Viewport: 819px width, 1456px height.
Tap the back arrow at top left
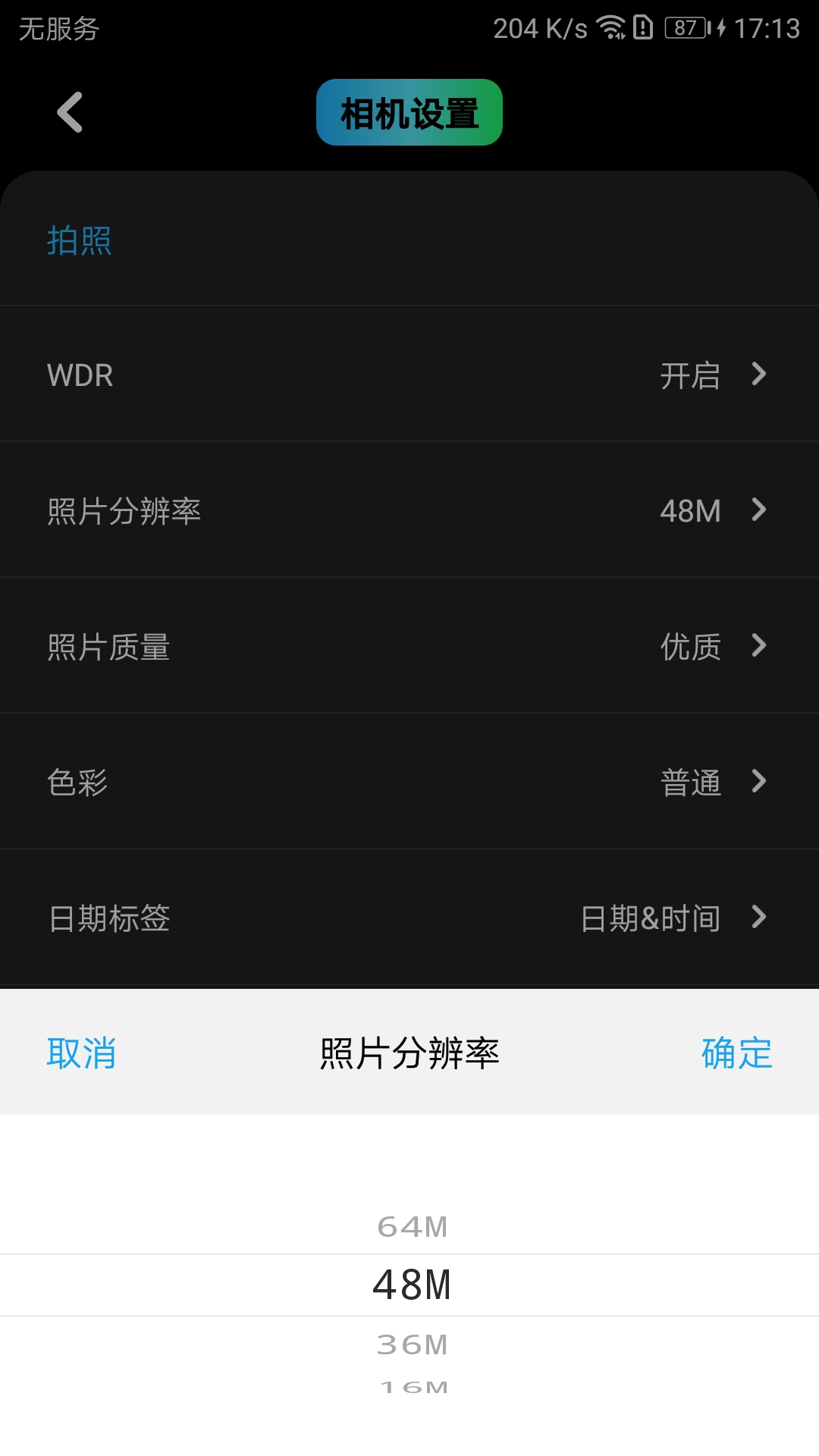point(70,112)
